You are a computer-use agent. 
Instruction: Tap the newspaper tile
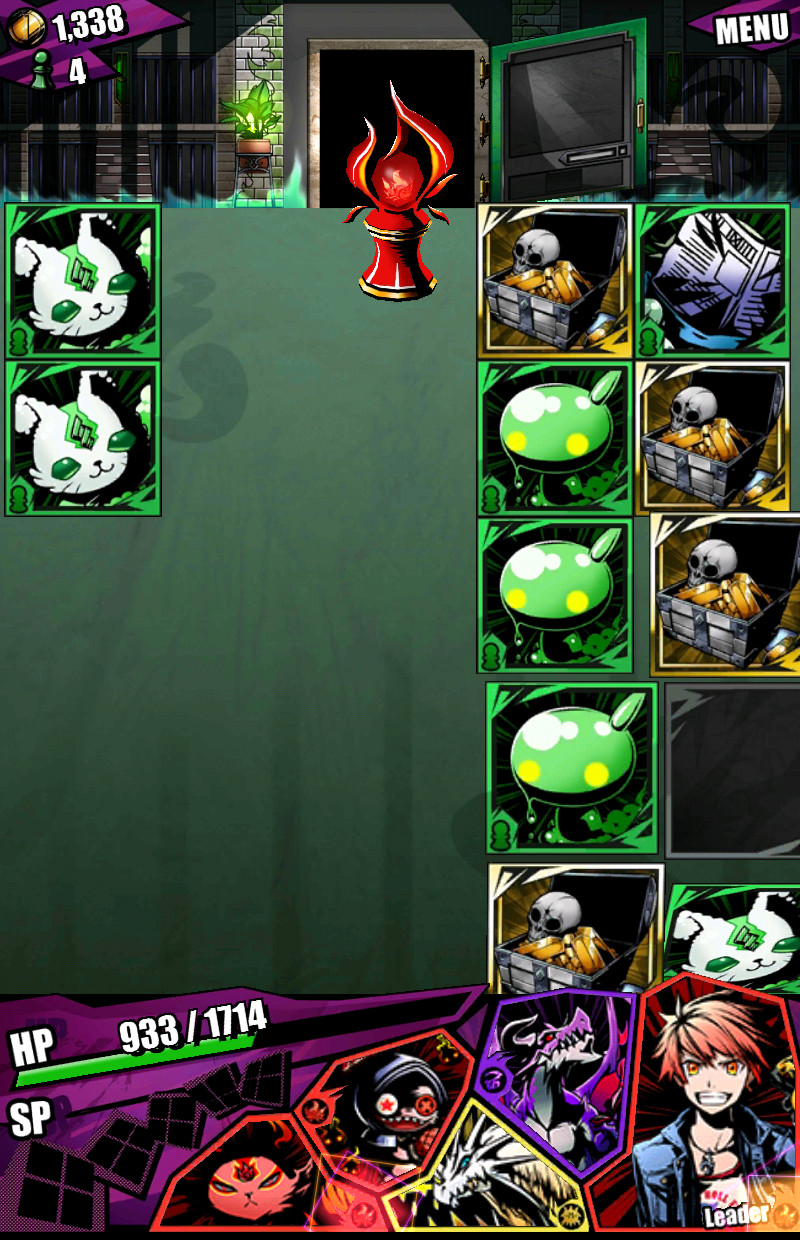click(x=712, y=280)
